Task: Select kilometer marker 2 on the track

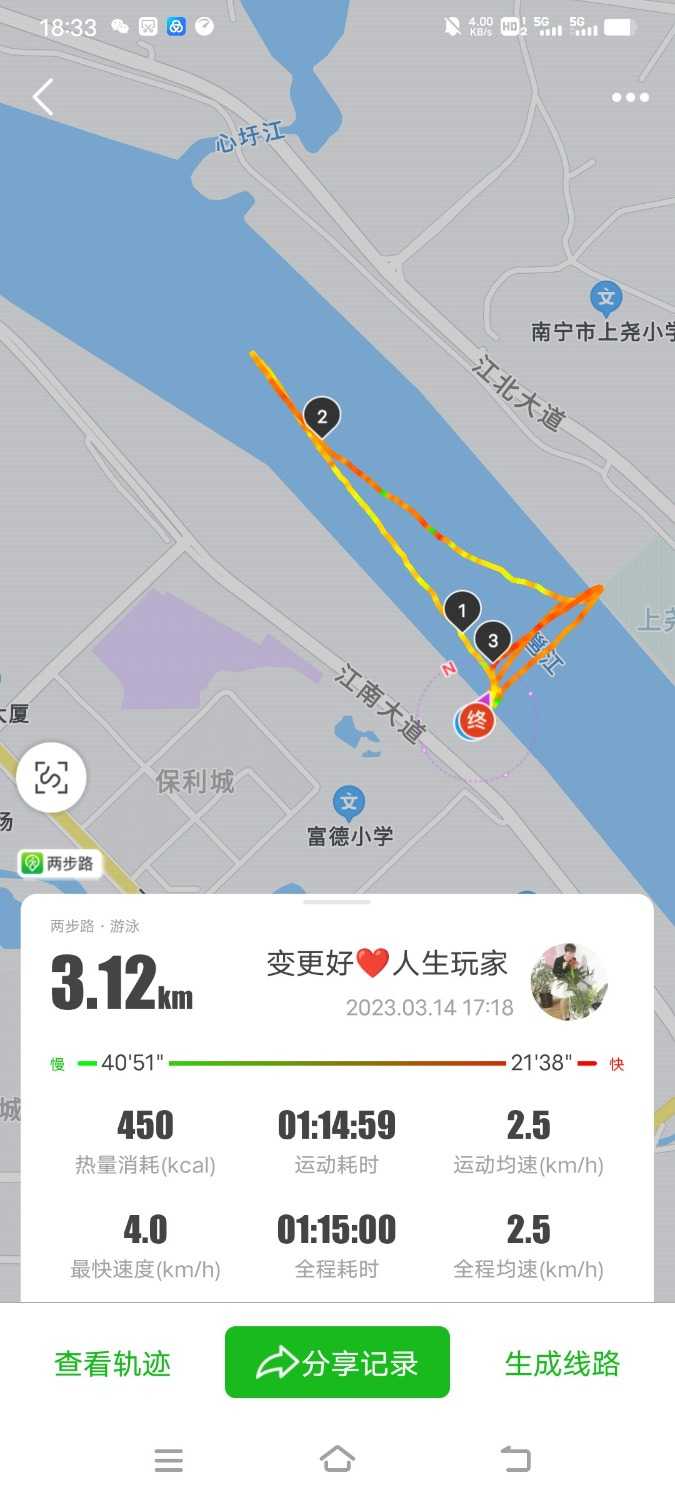Action: 321,416
